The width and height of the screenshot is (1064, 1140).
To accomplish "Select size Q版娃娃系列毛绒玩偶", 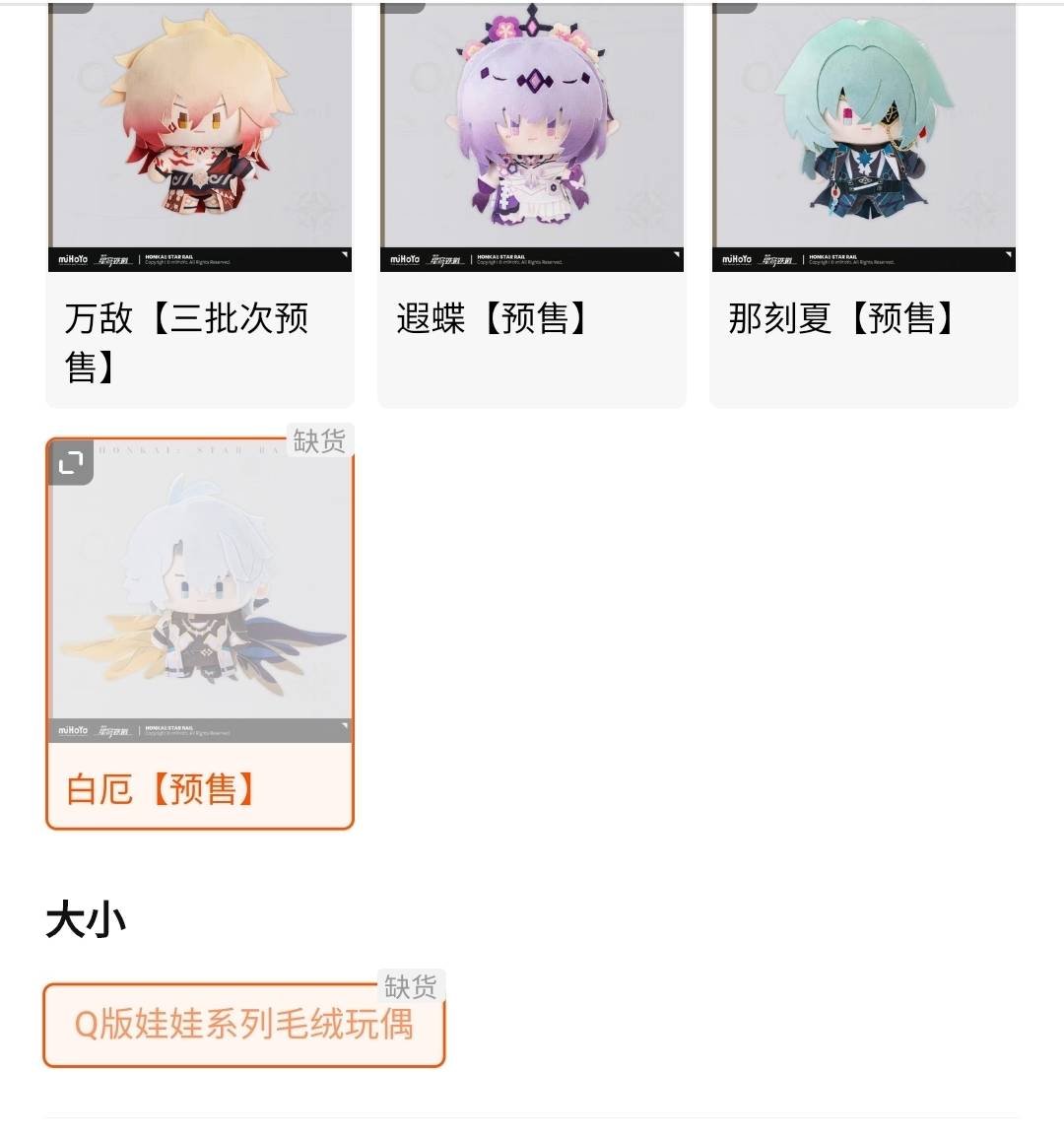I will point(243,1026).
